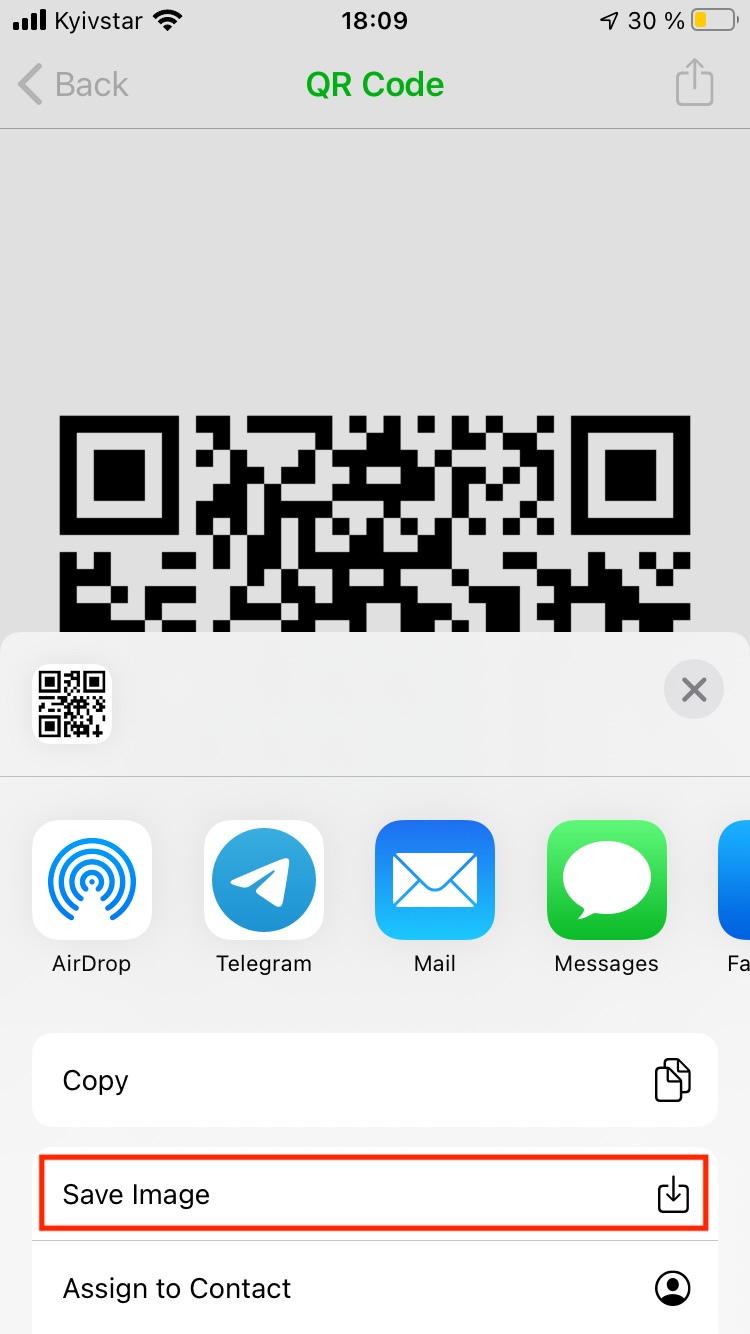Share the QR code via Messages
750x1334 pixels.
(x=607, y=881)
